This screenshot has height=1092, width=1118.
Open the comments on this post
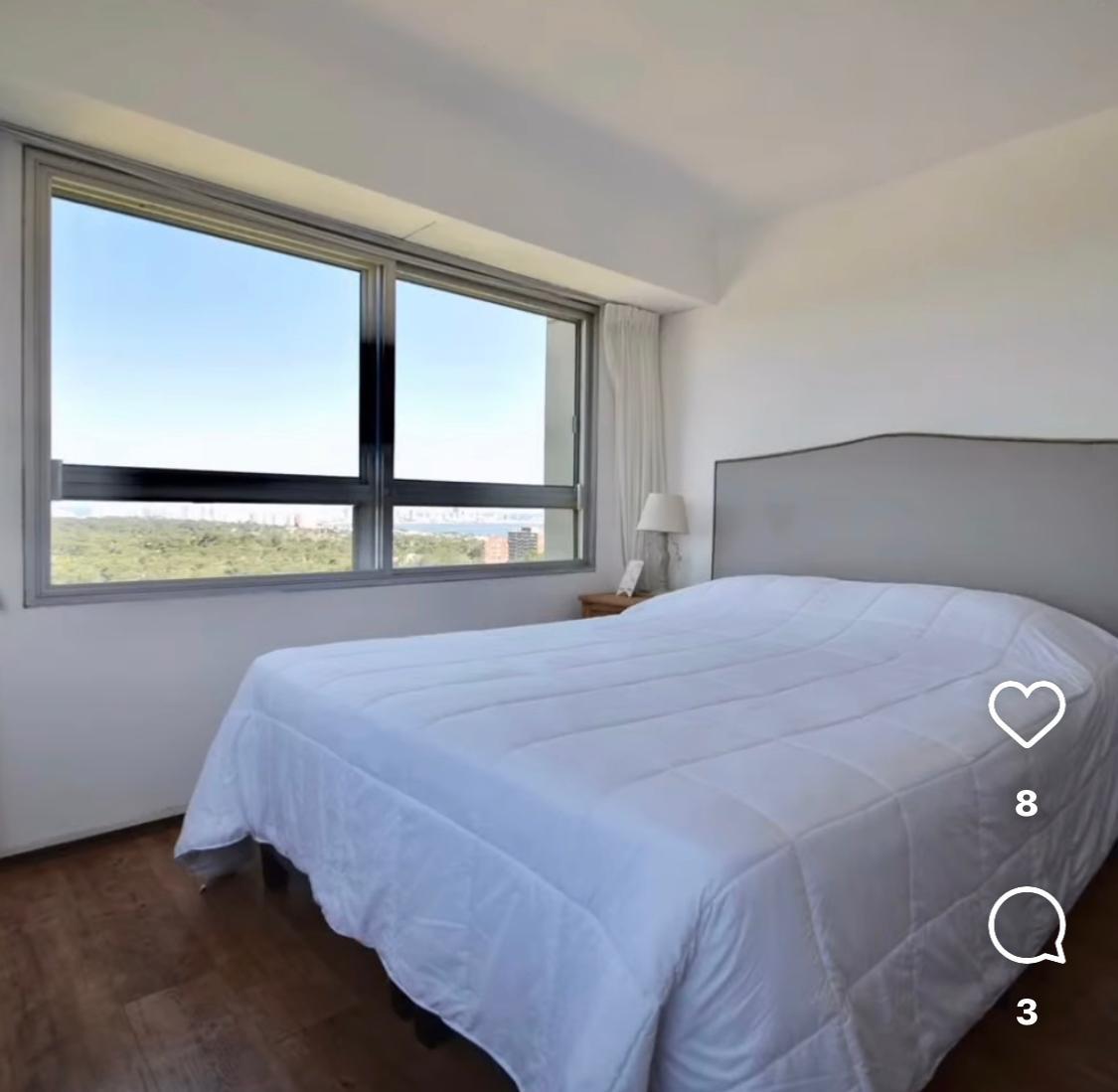tap(1027, 925)
